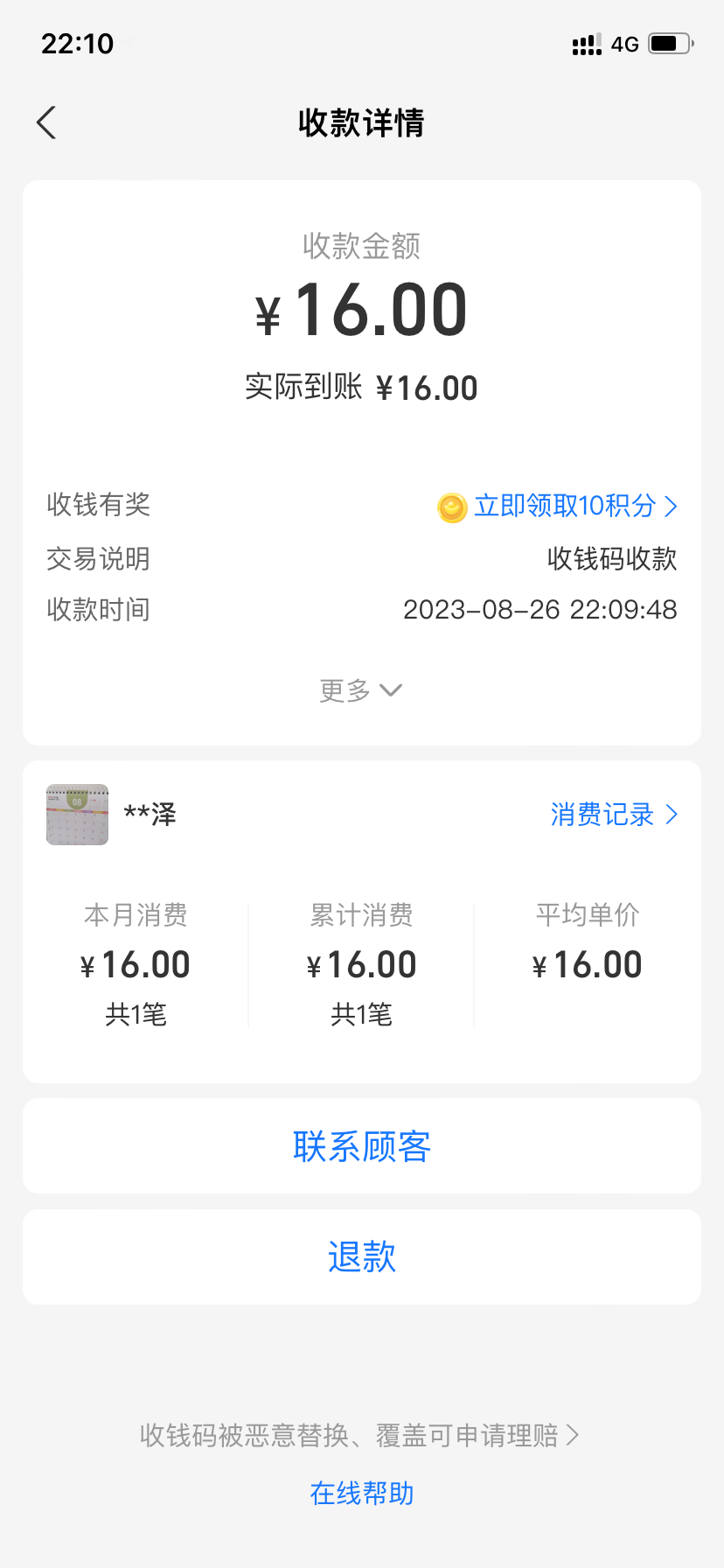The height and width of the screenshot is (1568, 724).
Task: Issue a 退款 for this payment
Action: click(x=362, y=1257)
